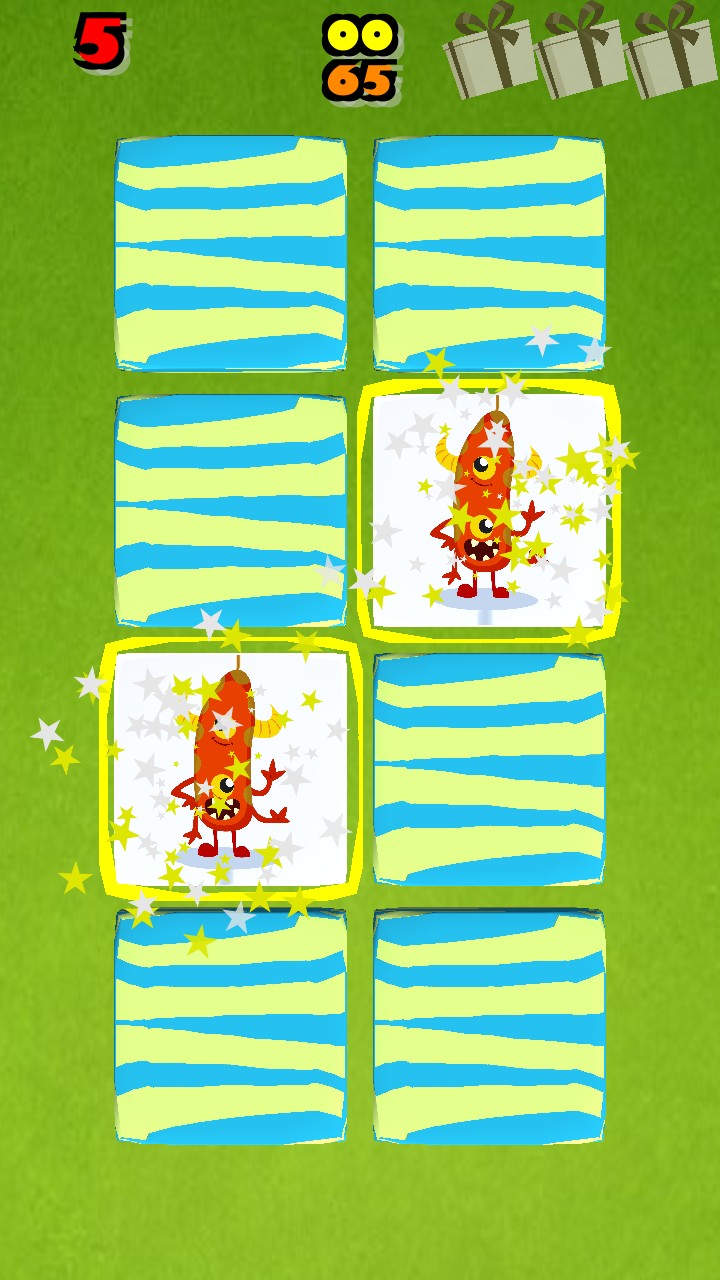Flip the face-down card in the top-left corner
The width and height of the screenshot is (720, 1280).
click(x=231, y=253)
